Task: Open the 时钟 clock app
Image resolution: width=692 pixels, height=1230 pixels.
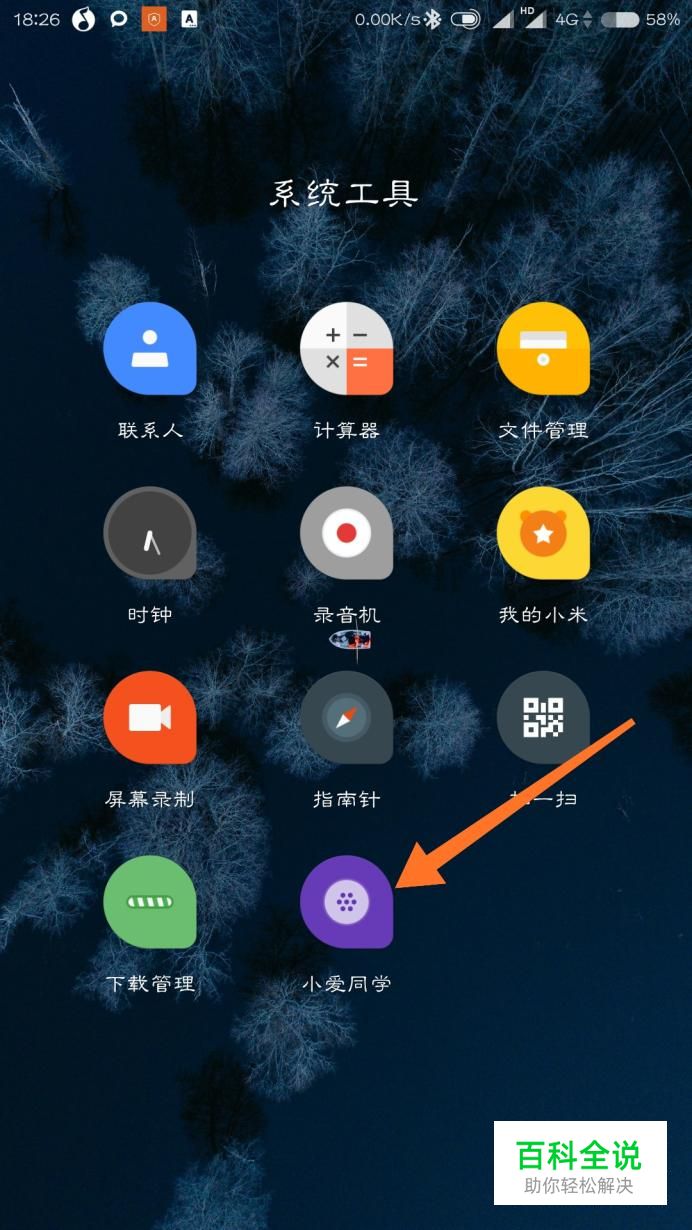Action: coord(150,533)
